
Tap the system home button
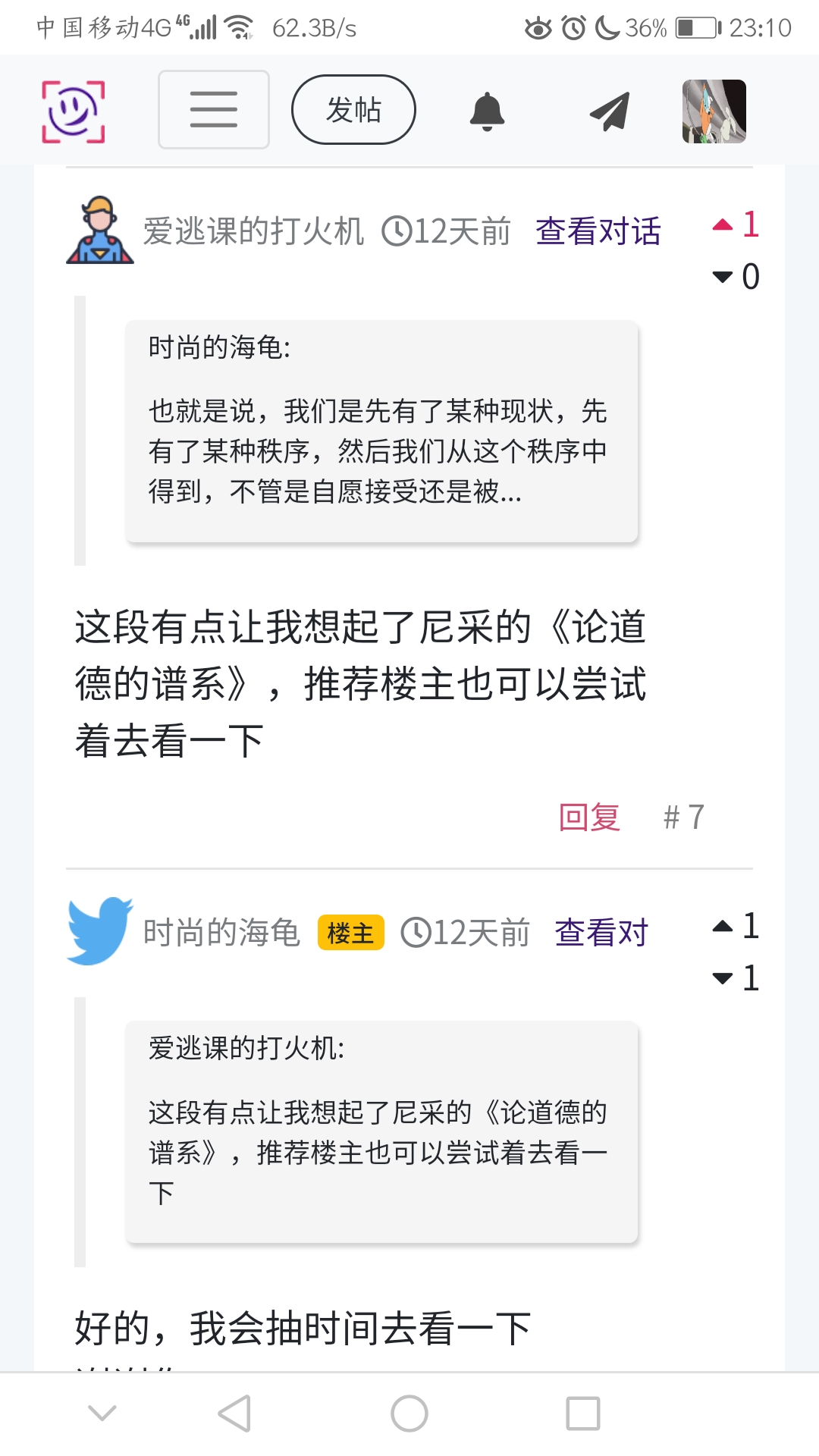[x=409, y=1414]
